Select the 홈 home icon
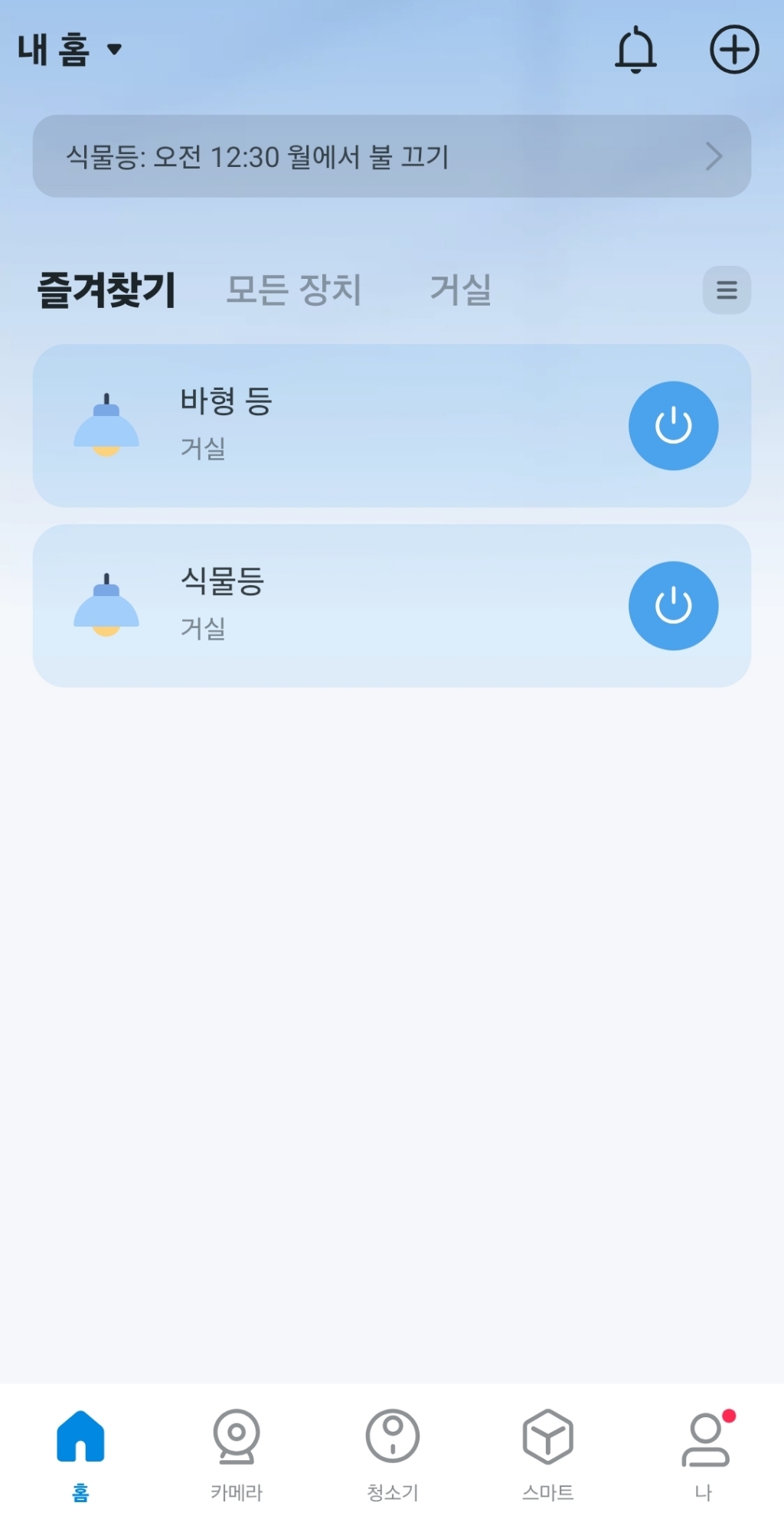 [x=80, y=1439]
